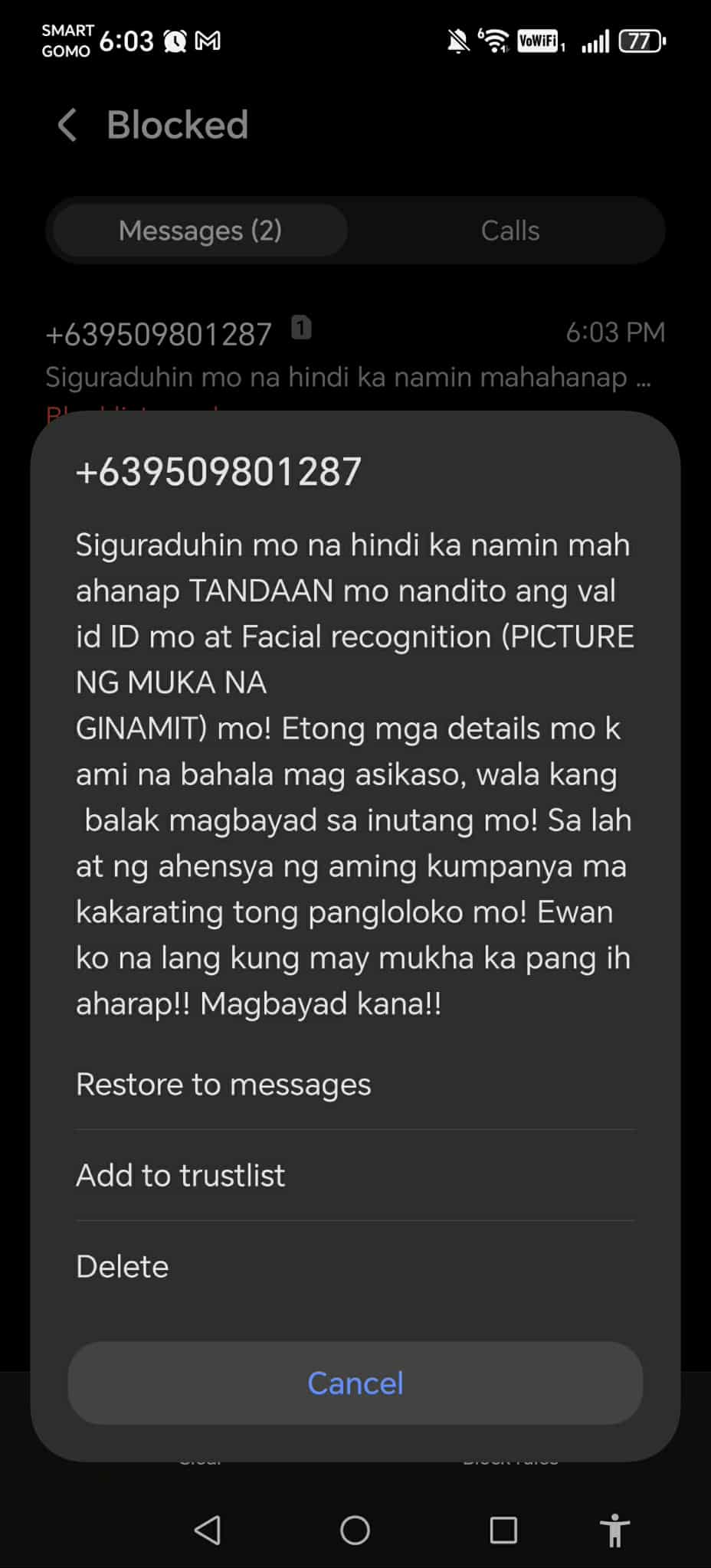
Task: Restore this message to messages
Action: pos(223,1084)
